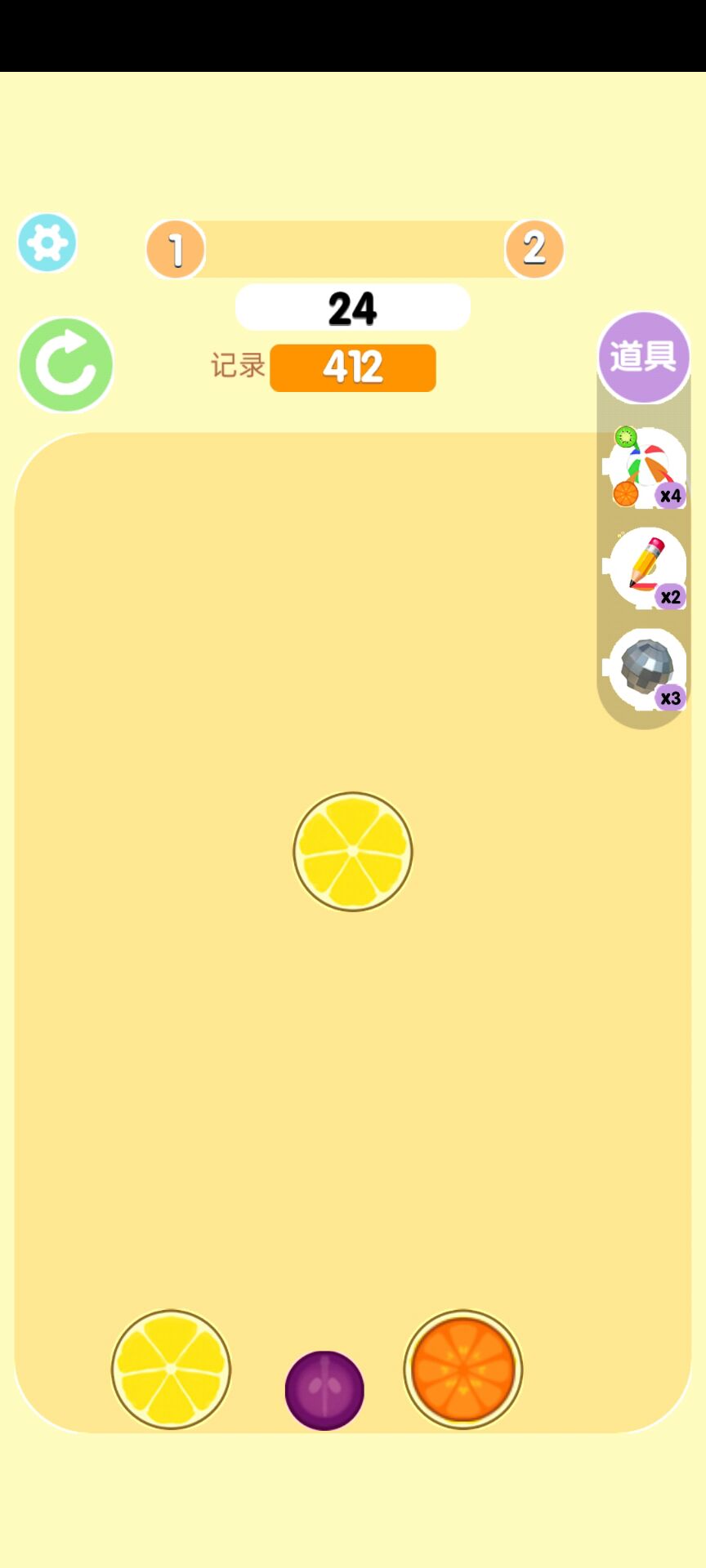The image size is (706, 1568).
Task: Use the fruit swap item x4
Action: (646, 469)
